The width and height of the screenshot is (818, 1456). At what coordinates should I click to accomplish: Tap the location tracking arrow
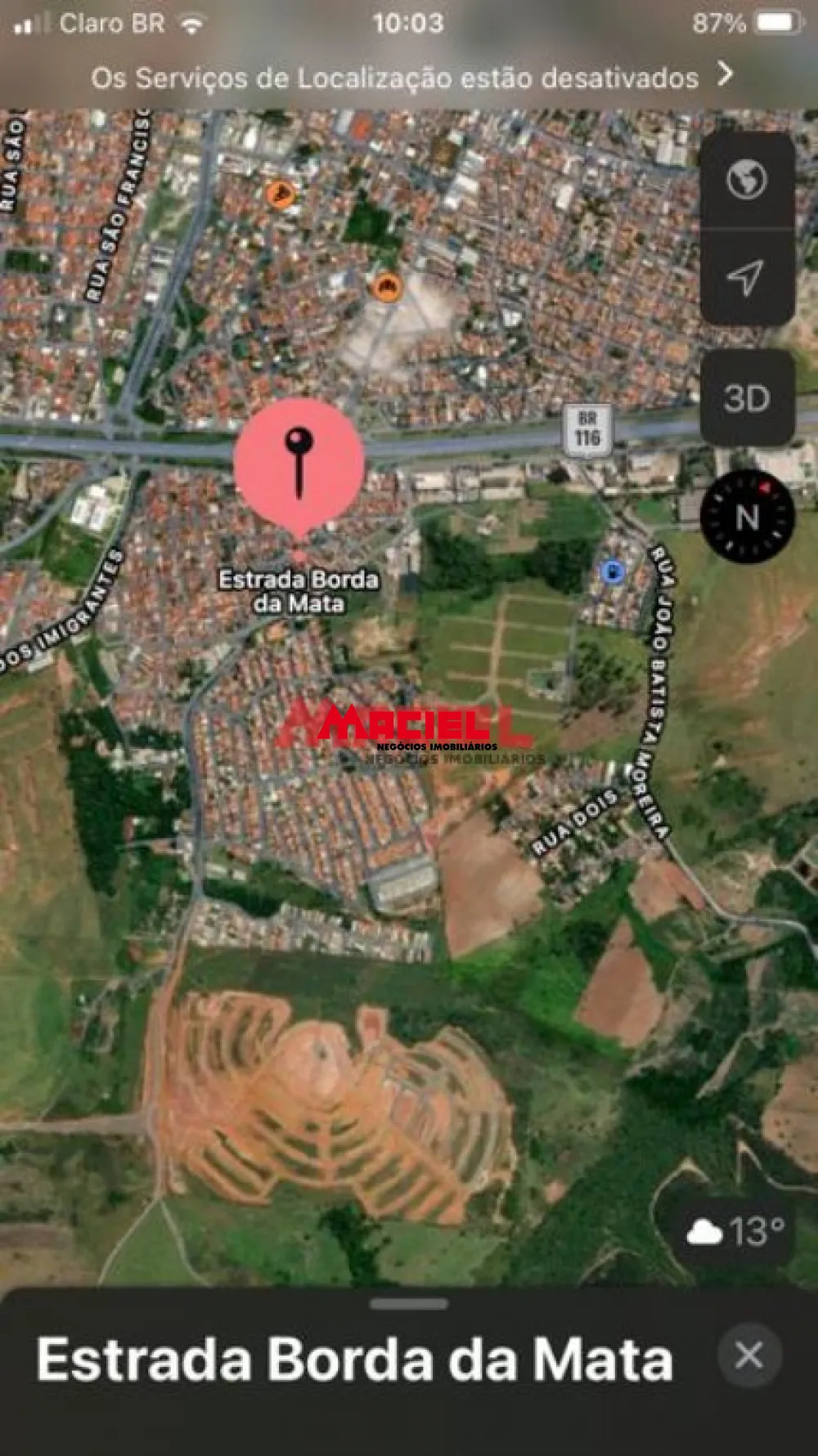[x=746, y=278]
